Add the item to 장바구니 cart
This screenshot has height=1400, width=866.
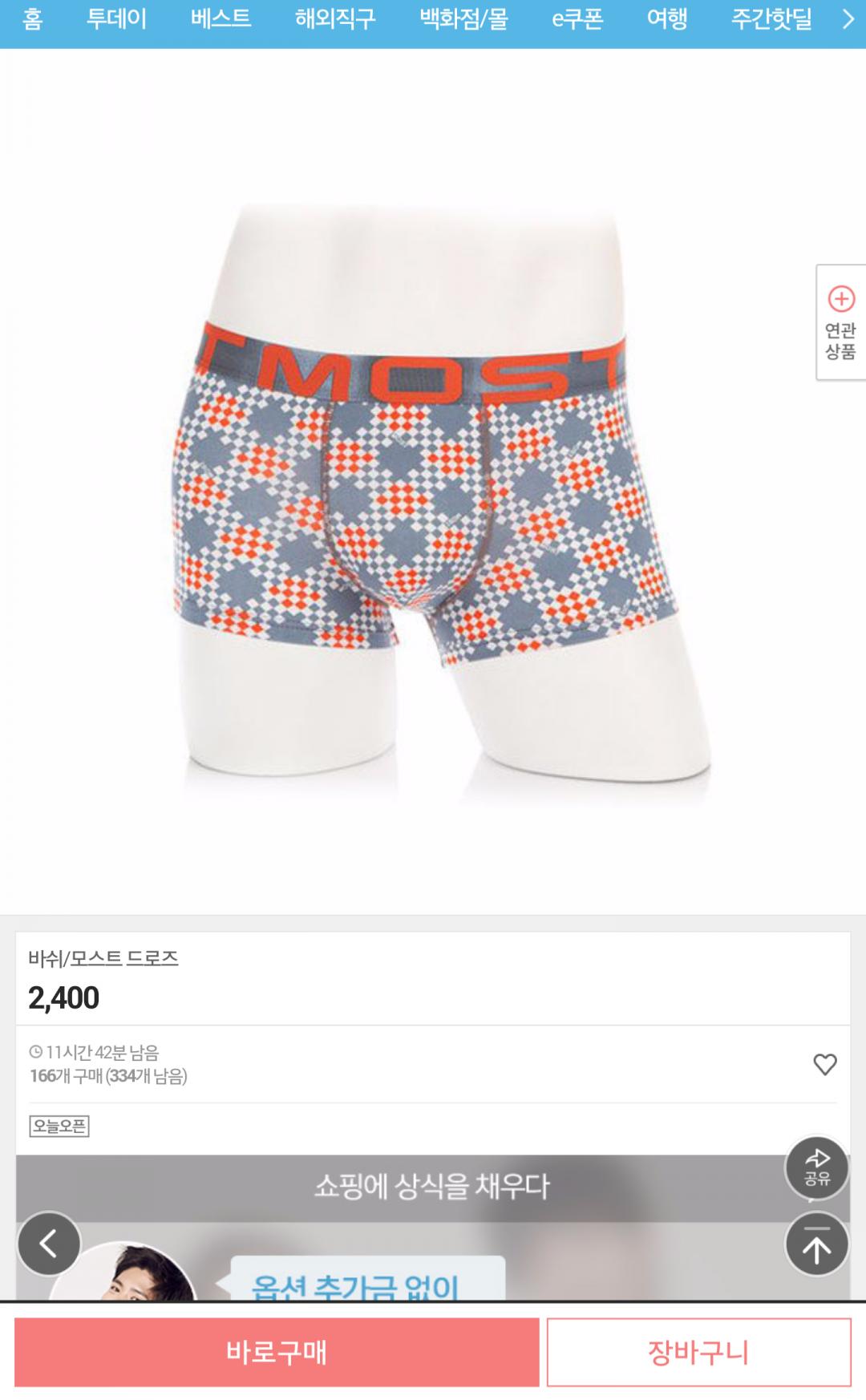(x=698, y=1352)
